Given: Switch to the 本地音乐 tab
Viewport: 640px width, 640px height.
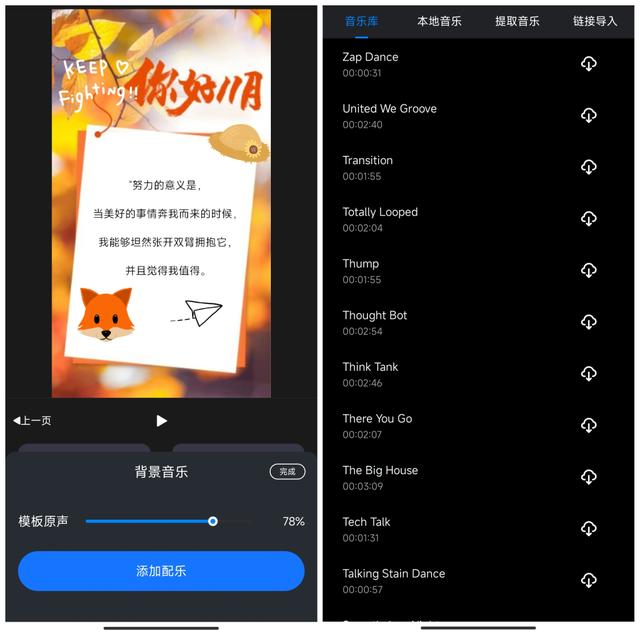Looking at the screenshot, I should pyautogui.click(x=439, y=21).
